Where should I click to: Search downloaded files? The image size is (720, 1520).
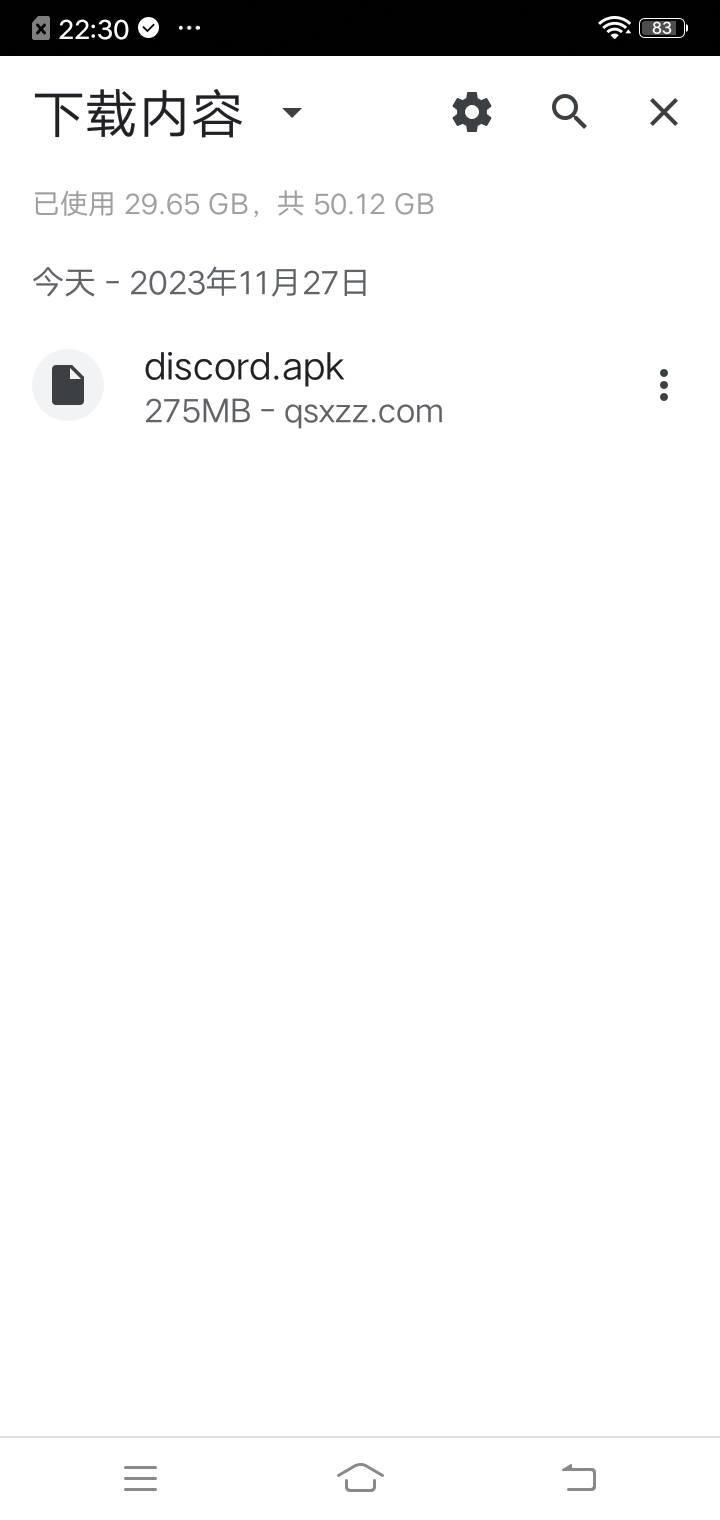pyautogui.click(x=569, y=112)
